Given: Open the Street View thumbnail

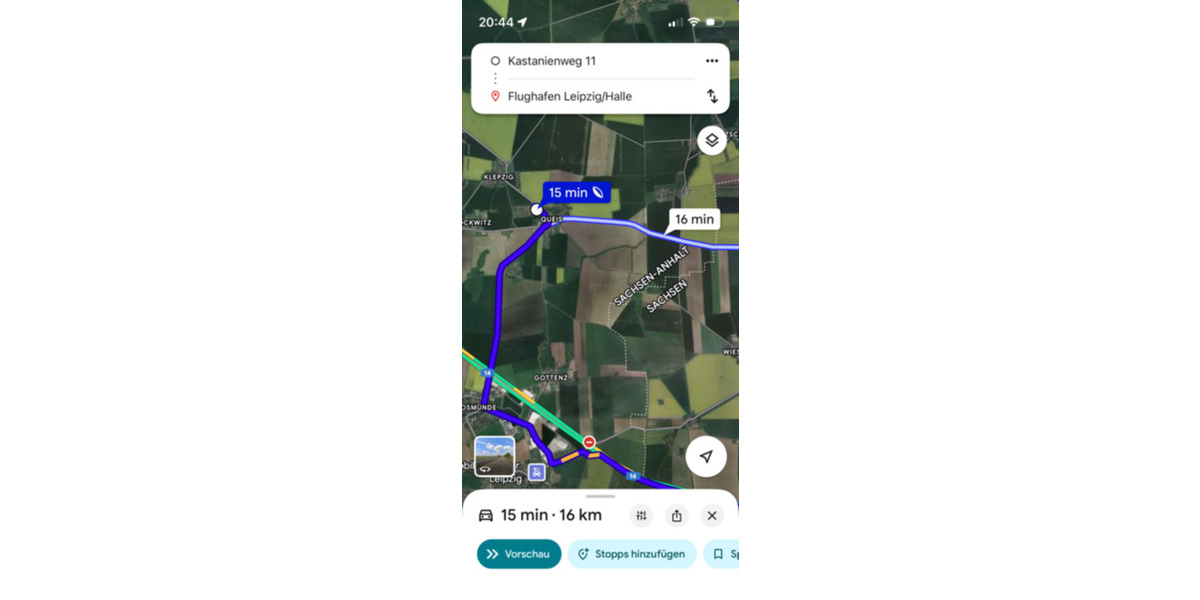Looking at the screenshot, I should (494, 456).
